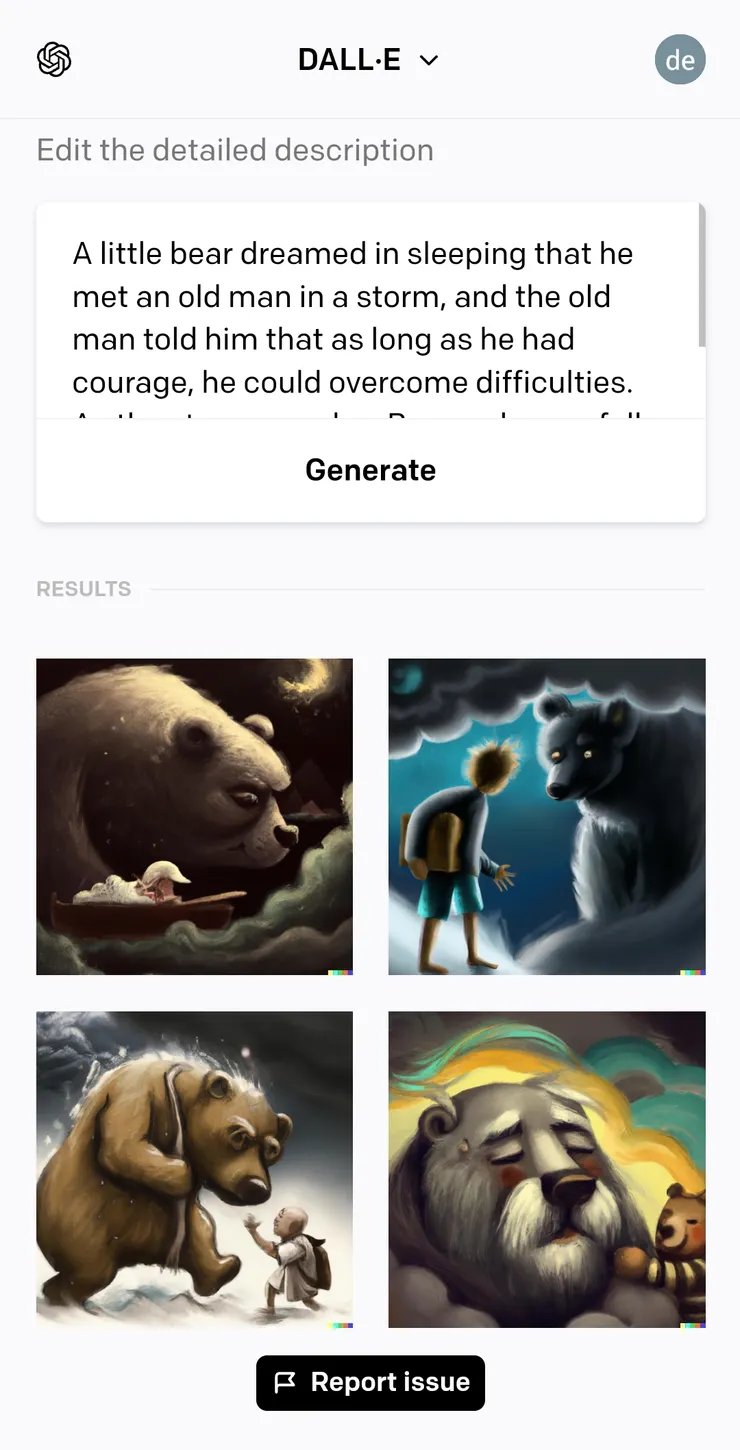Edit the little bear description text
This screenshot has width=740, height=1450.
360,317
